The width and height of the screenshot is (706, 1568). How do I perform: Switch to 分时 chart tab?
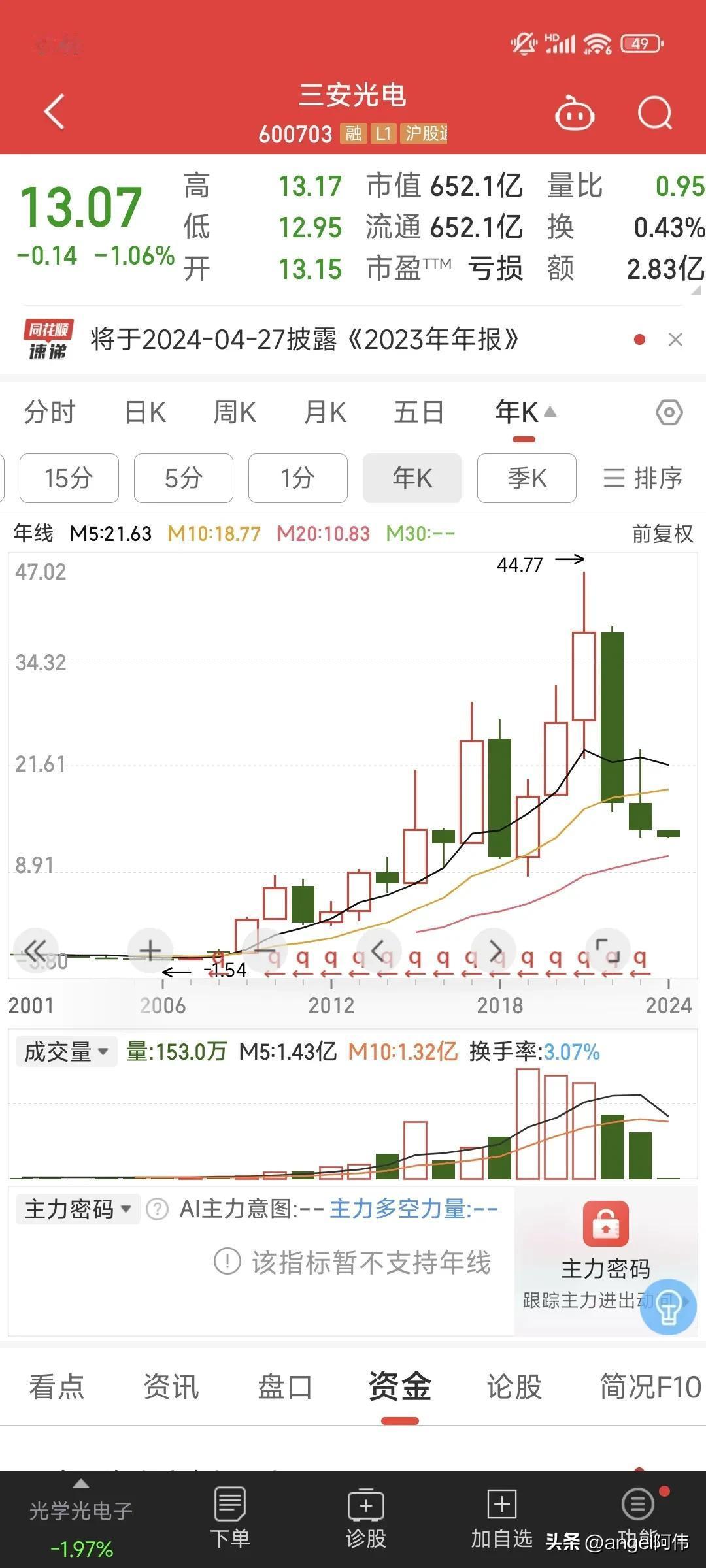click(50, 413)
